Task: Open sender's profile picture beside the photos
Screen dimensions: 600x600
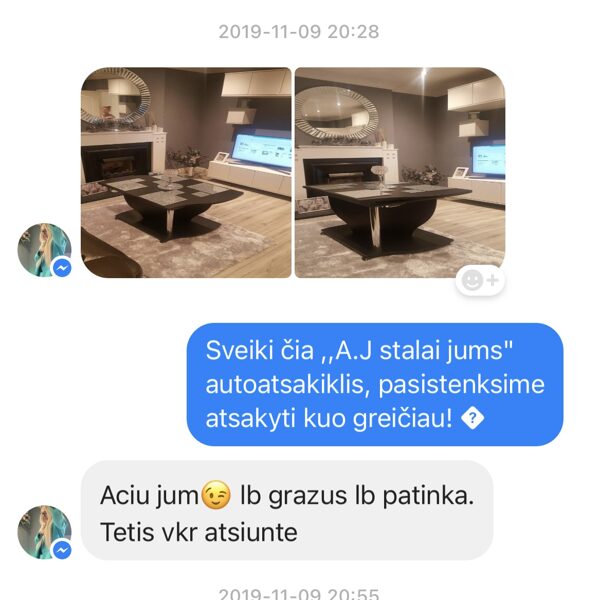Action: pyautogui.click(x=45, y=250)
